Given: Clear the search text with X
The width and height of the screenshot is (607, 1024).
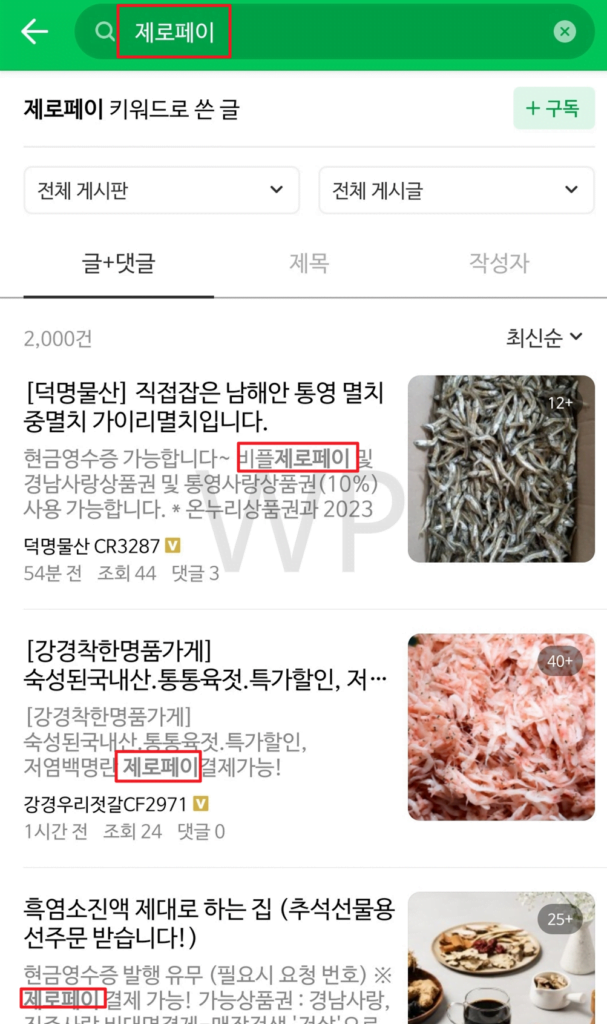Looking at the screenshot, I should [x=565, y=32].
